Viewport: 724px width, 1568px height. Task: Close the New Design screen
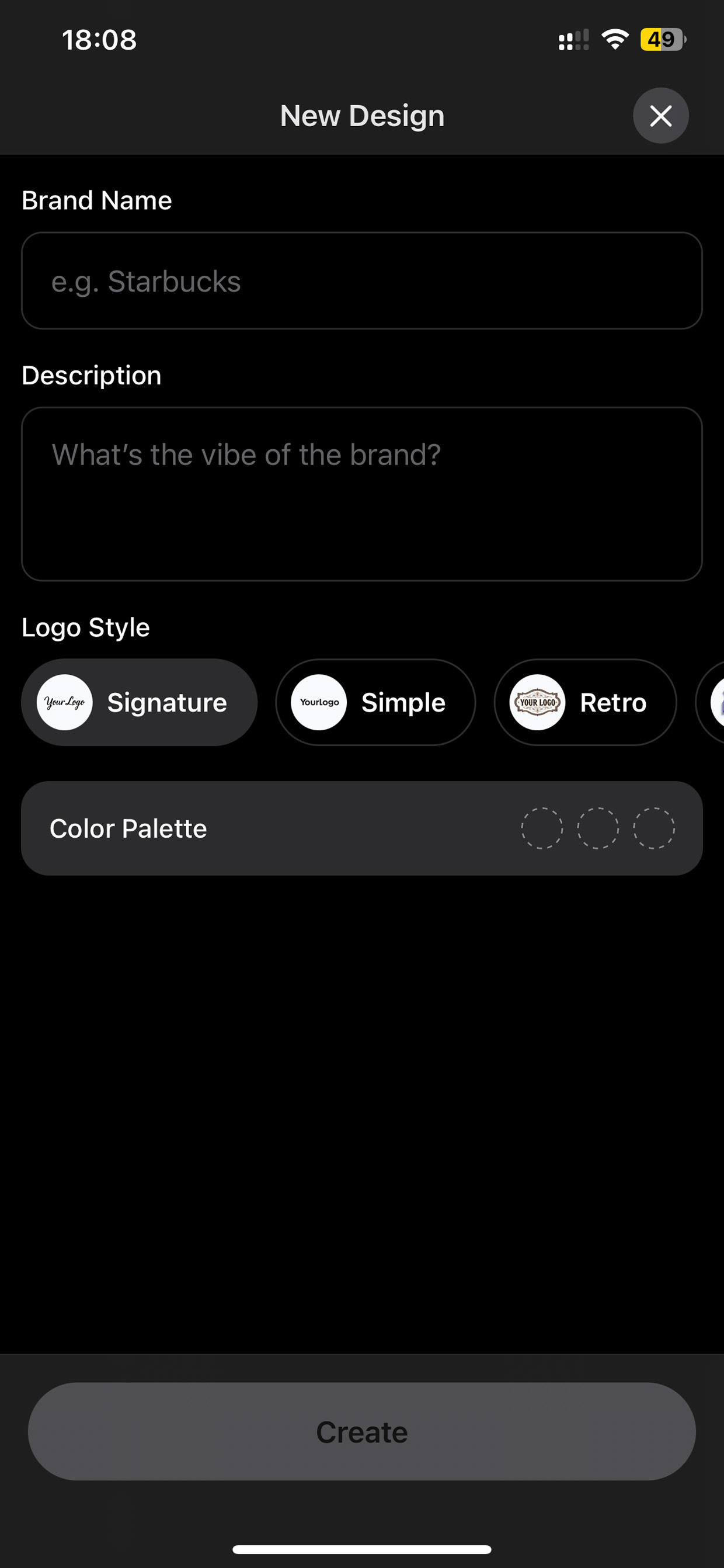(x=660, y=116)
